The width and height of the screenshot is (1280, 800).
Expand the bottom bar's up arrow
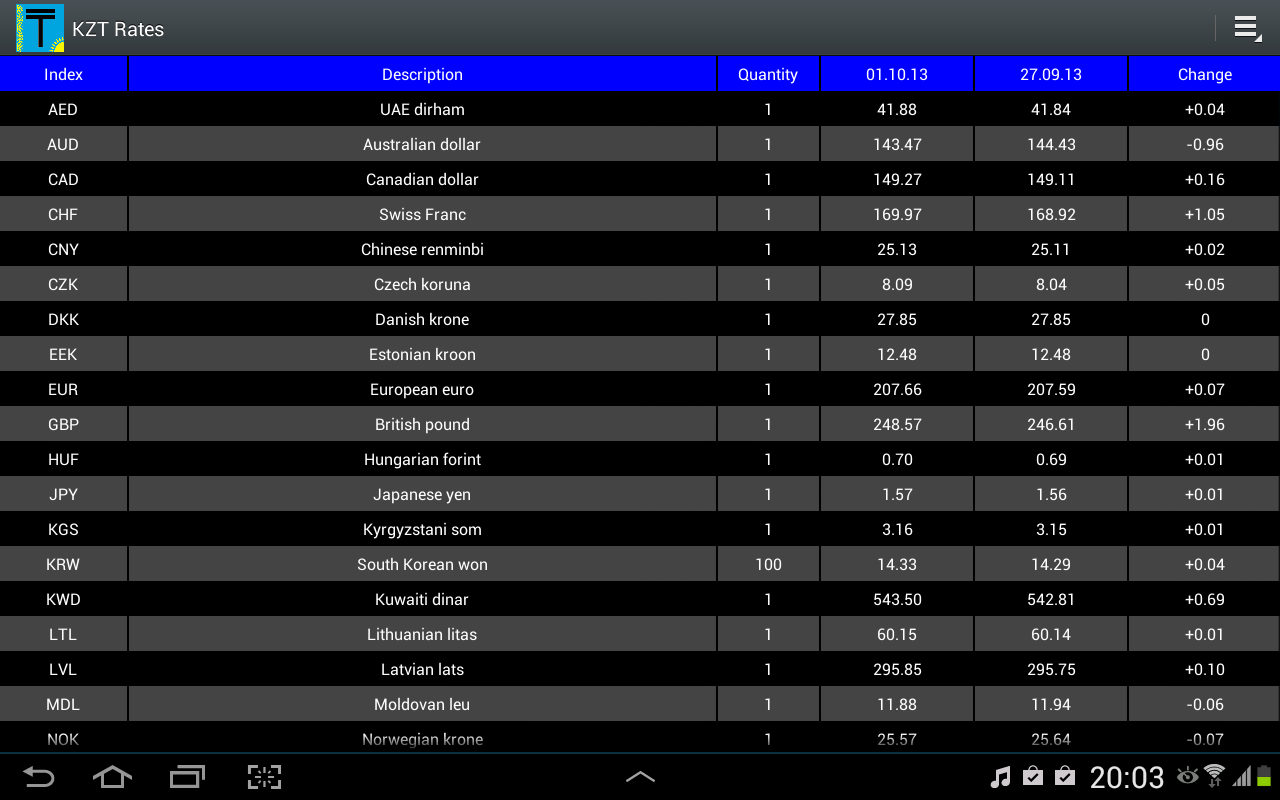coord(640,777)
